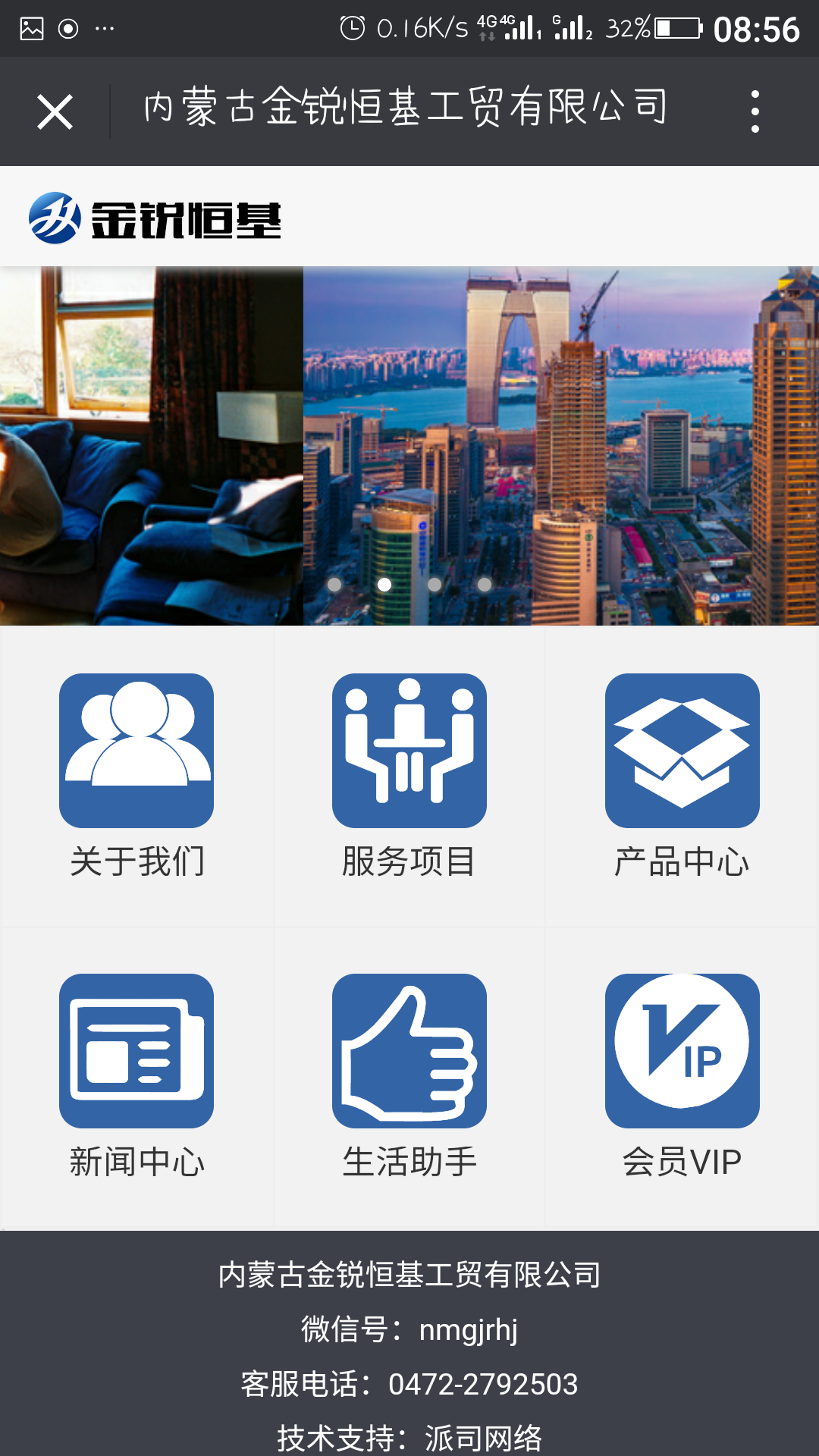819x1456 pixels.
Task: Close the web page view
Action: point(55,112)
